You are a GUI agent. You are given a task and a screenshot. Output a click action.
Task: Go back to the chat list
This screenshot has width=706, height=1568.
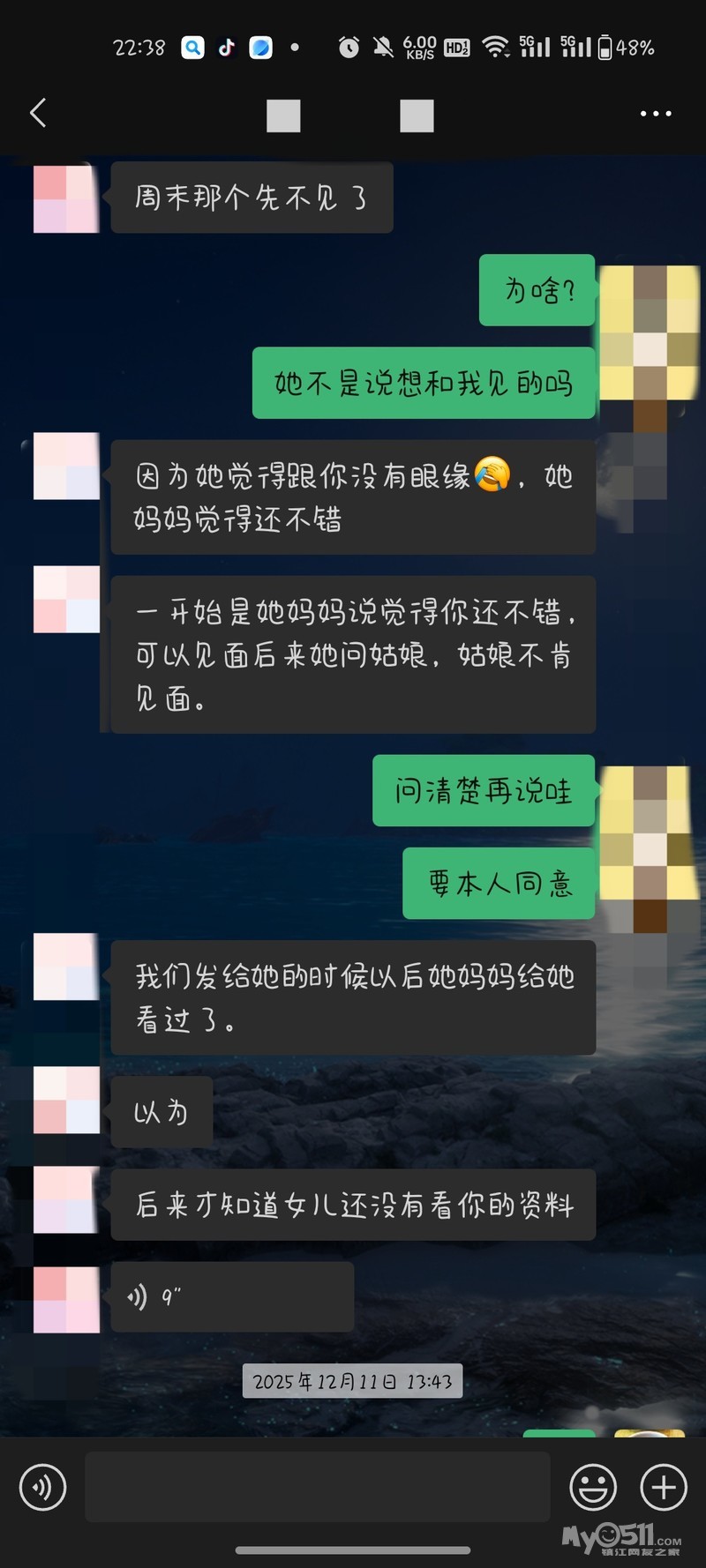pyautogui.click(x=38, y=113)
